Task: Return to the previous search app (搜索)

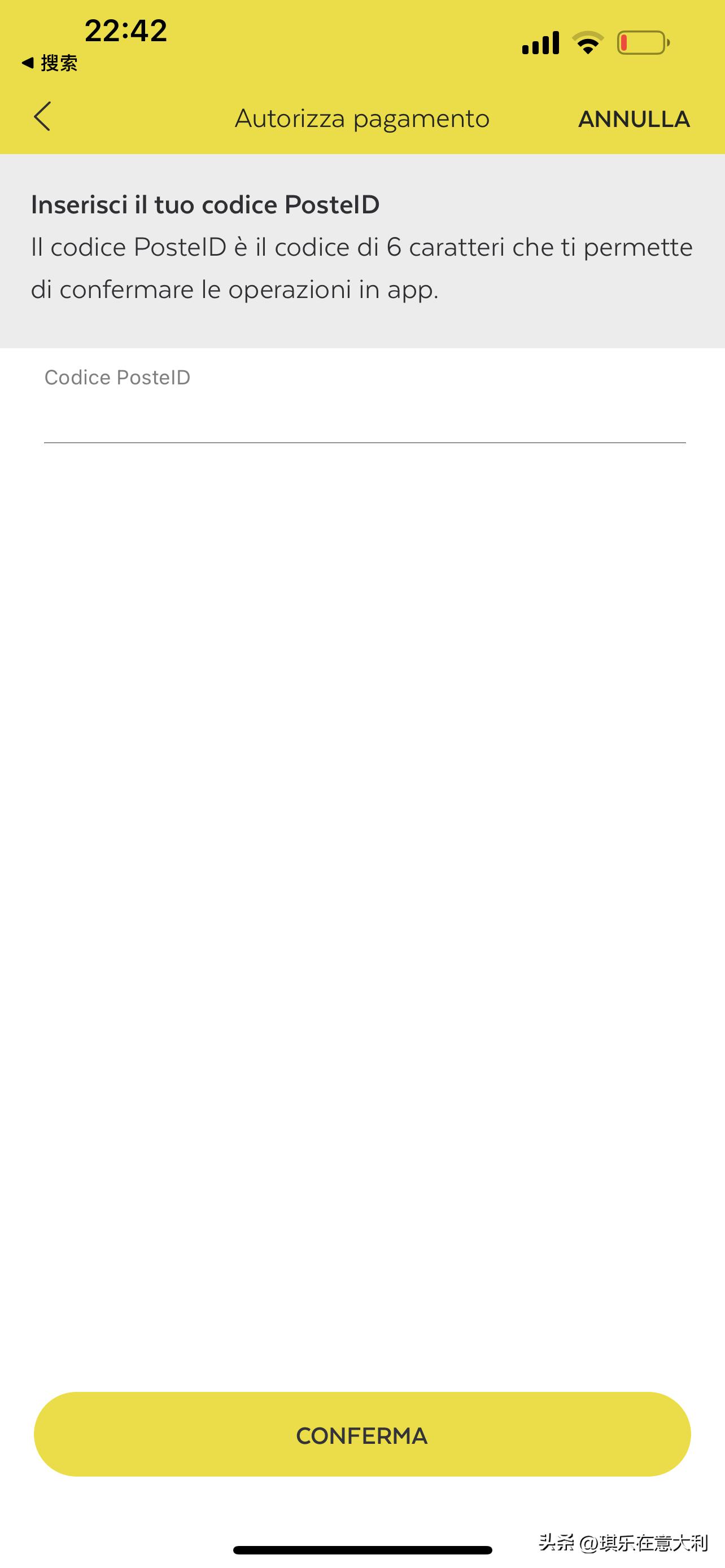Action: point(50,63)
